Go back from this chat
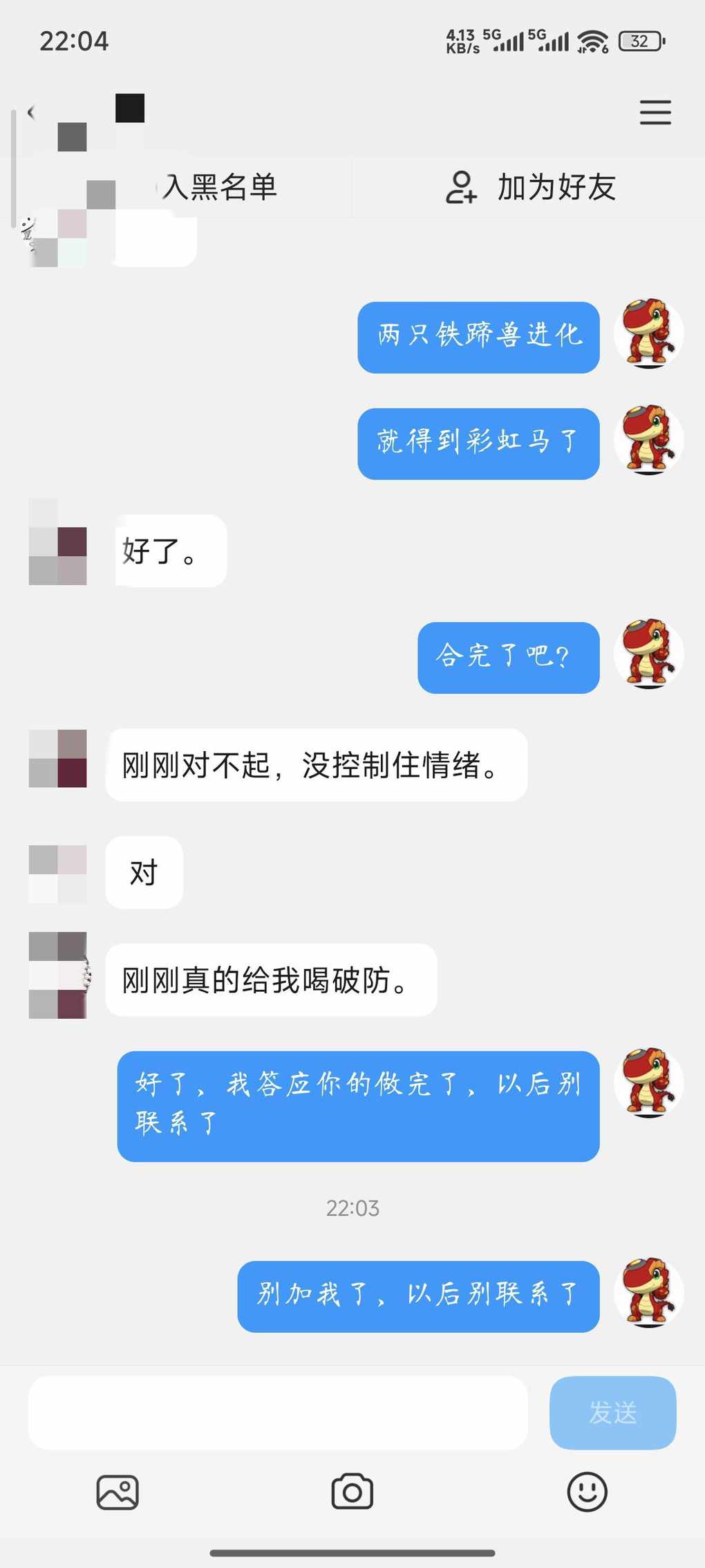 click(31, 112)
